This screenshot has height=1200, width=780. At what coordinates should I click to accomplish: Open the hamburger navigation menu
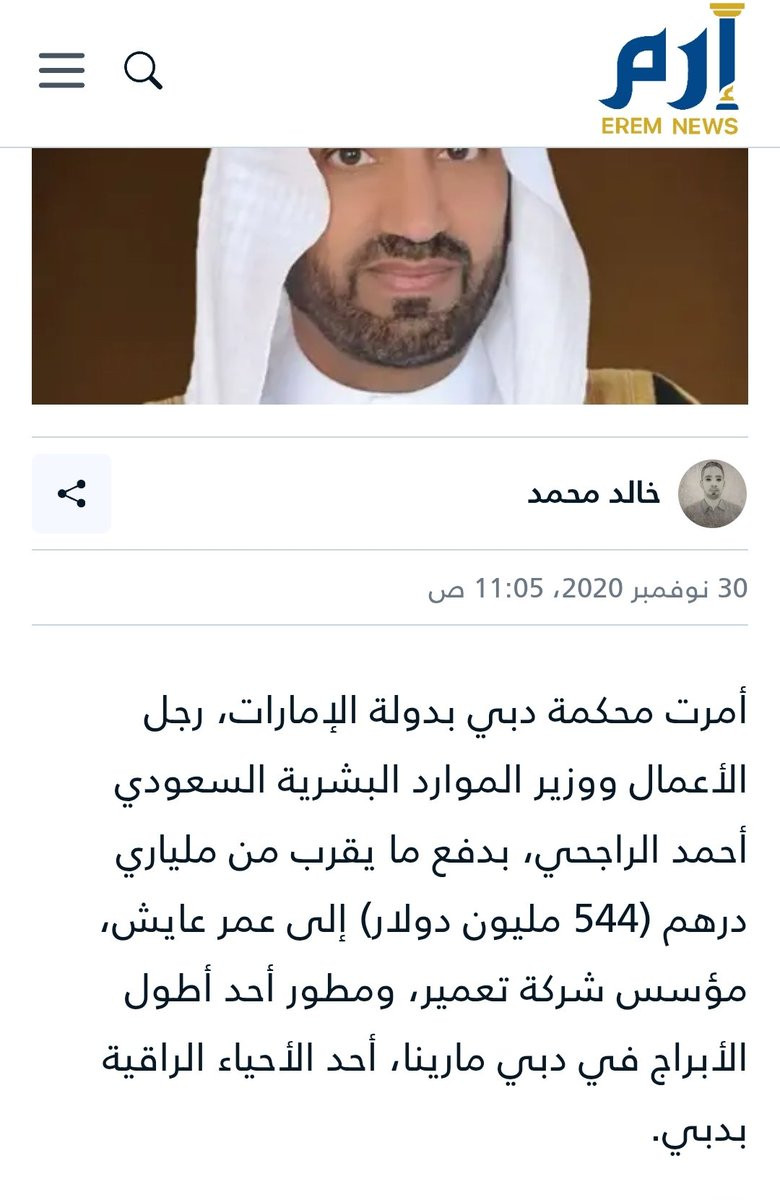61,70
